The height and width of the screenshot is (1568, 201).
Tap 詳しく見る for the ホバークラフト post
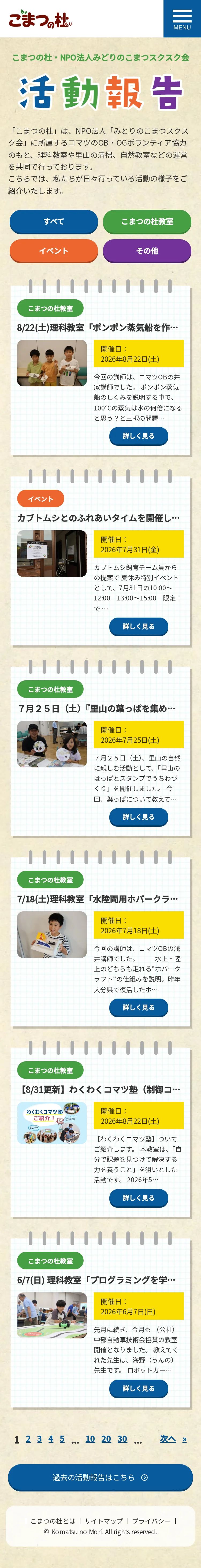click(138, 1007)
